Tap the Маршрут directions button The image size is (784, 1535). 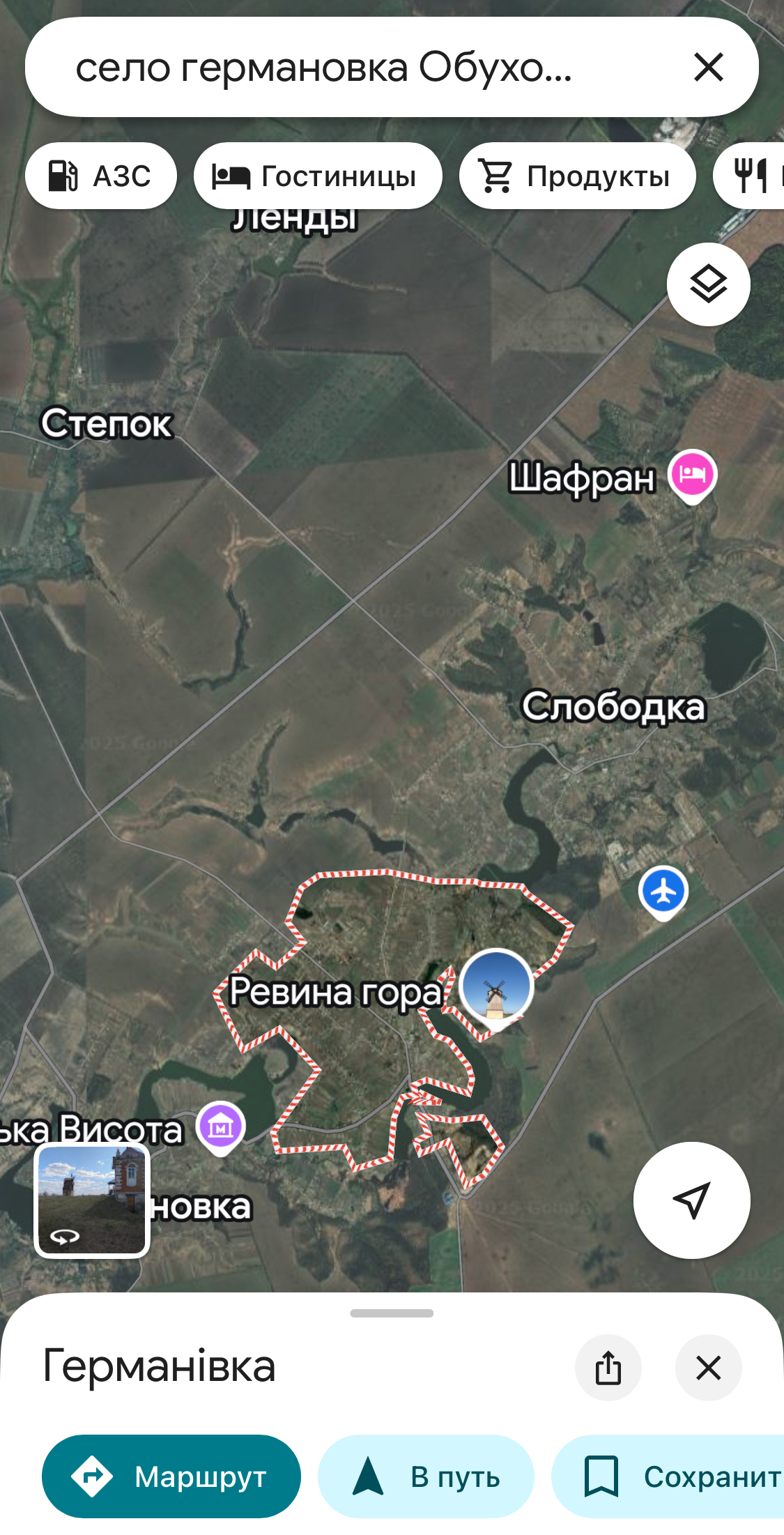171,1476
